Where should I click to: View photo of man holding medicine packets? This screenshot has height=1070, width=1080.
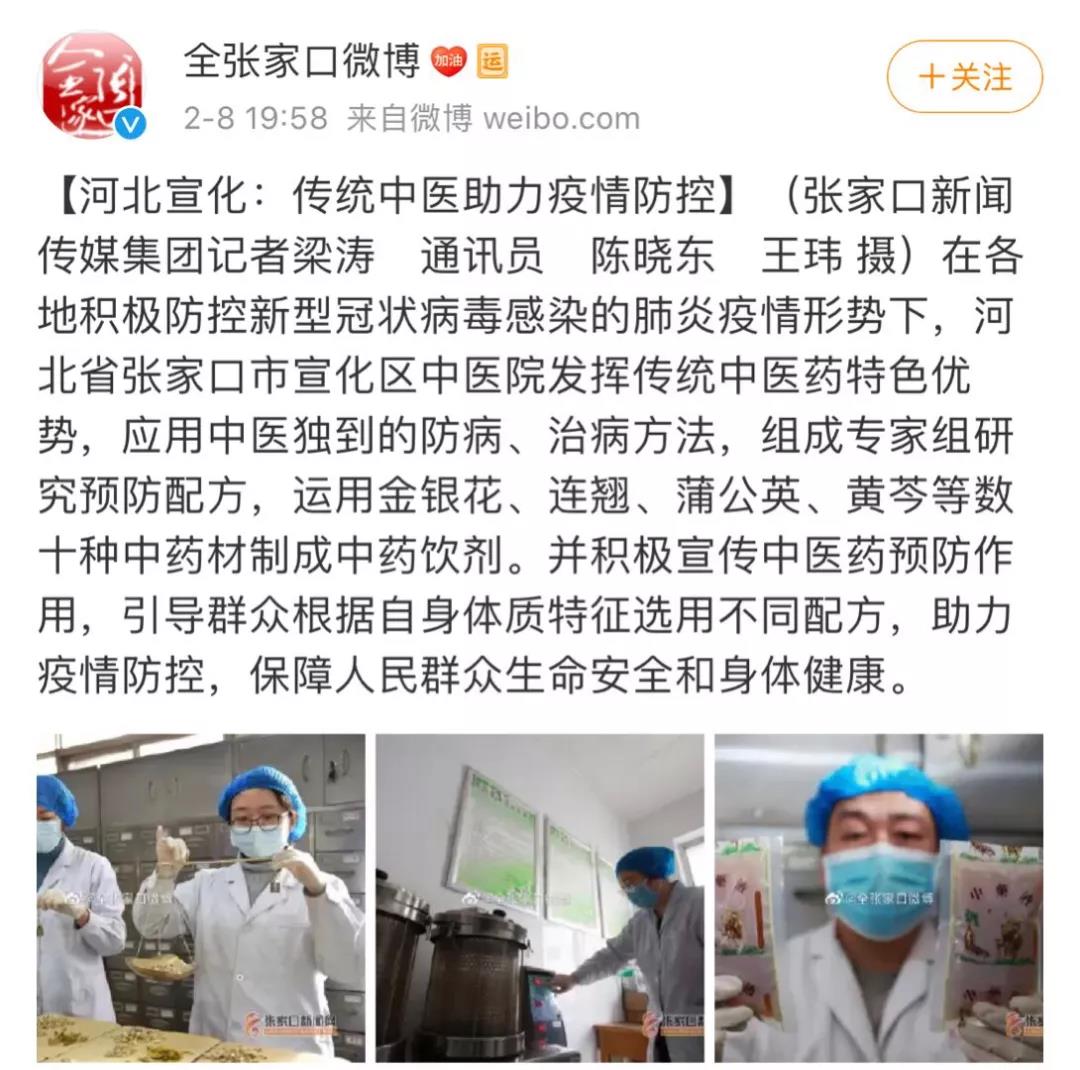878,897
